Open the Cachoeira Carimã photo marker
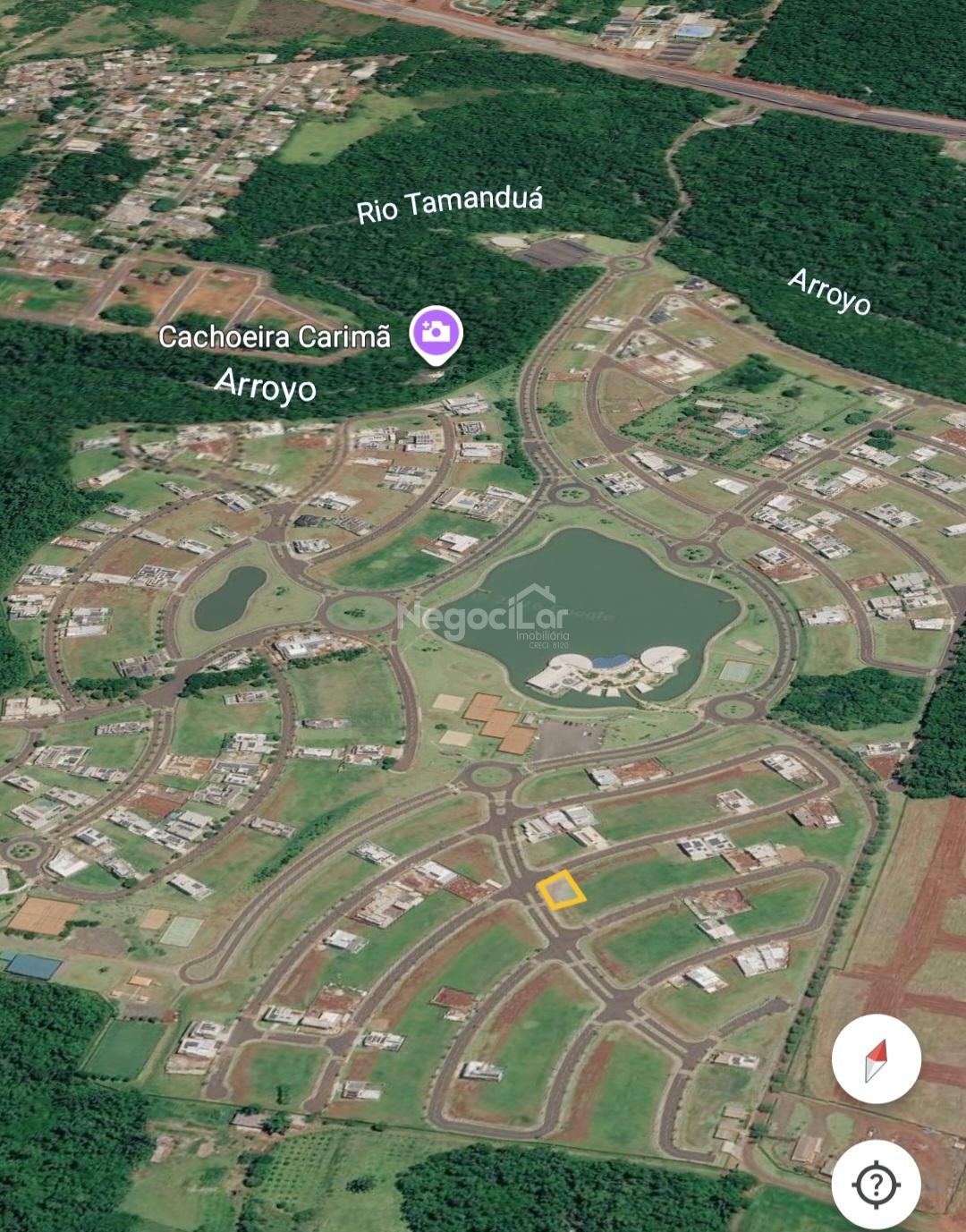The width and height of the screenshot is (966, 1232). 436,334
